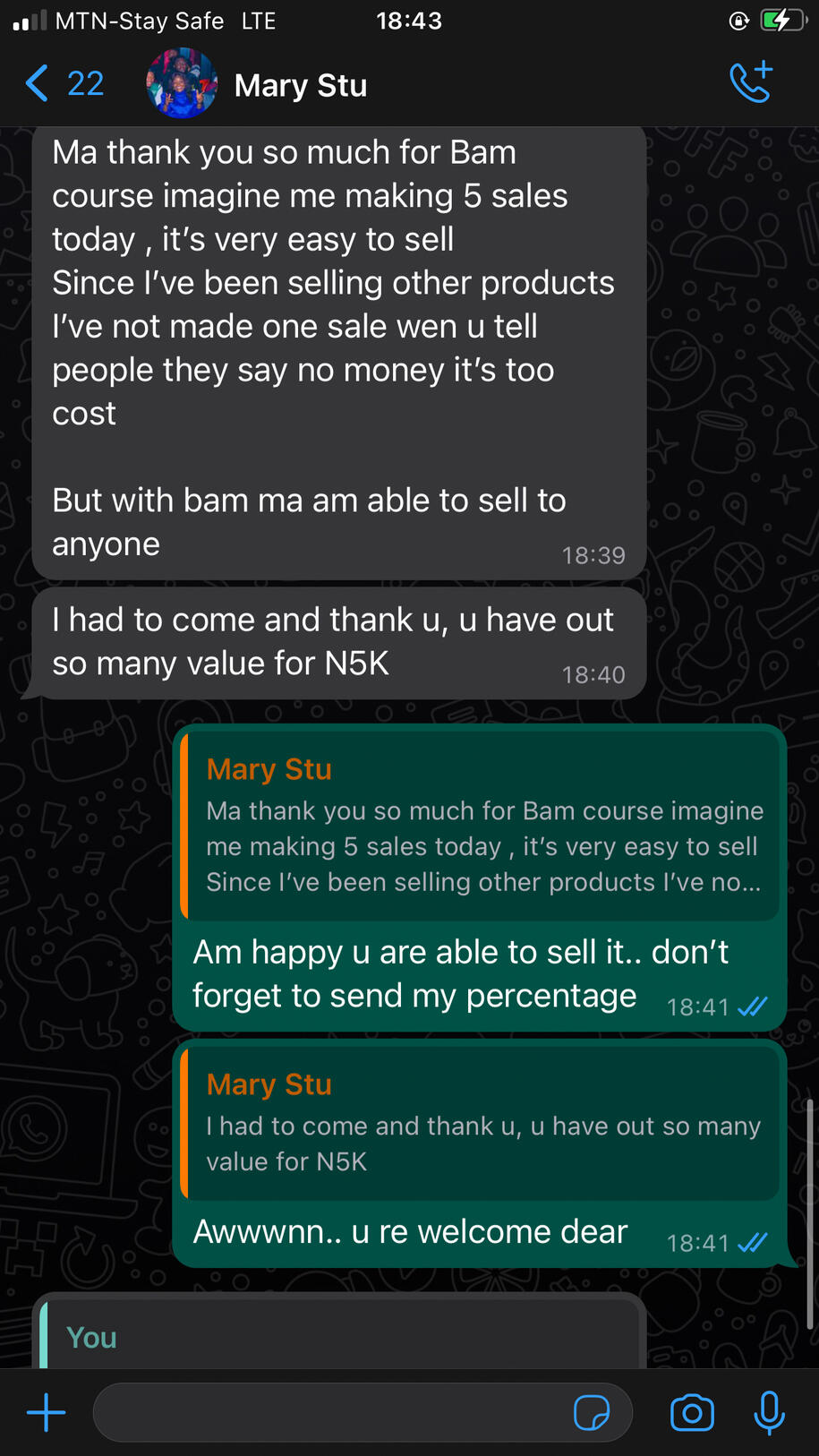Open the camera to take photo
The height and width of the screenshot is (1456, 819).
coord(692,1413)
